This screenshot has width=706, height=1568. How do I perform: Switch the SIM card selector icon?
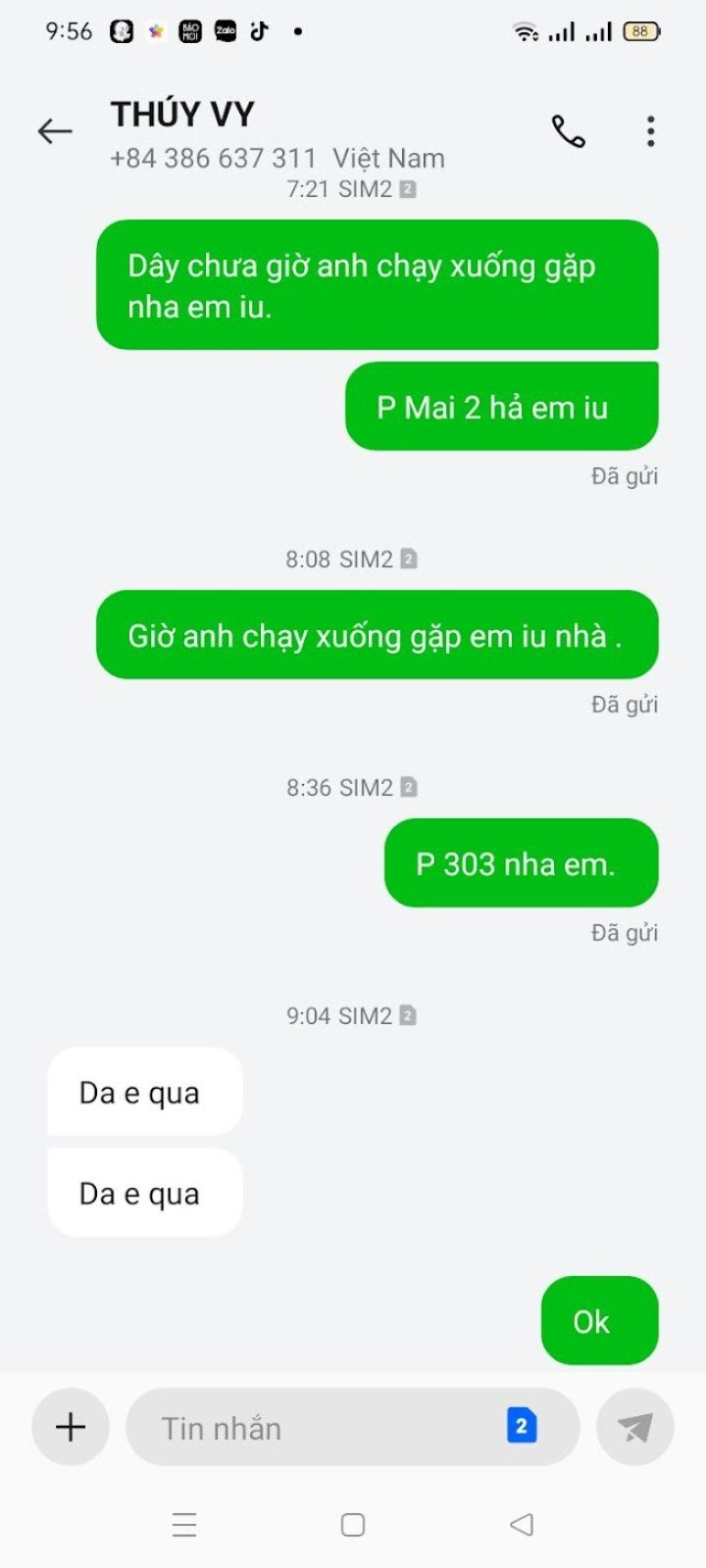522,1426
